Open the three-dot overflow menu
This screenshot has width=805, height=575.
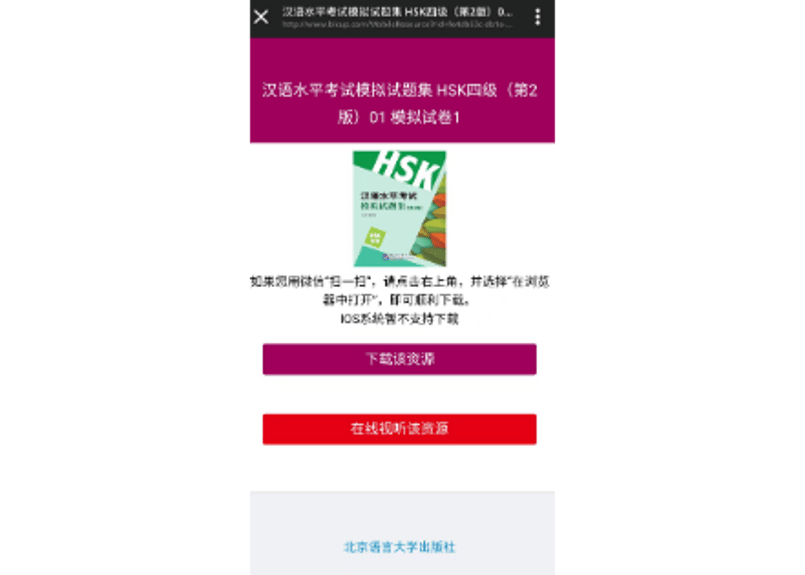(538, 17)
